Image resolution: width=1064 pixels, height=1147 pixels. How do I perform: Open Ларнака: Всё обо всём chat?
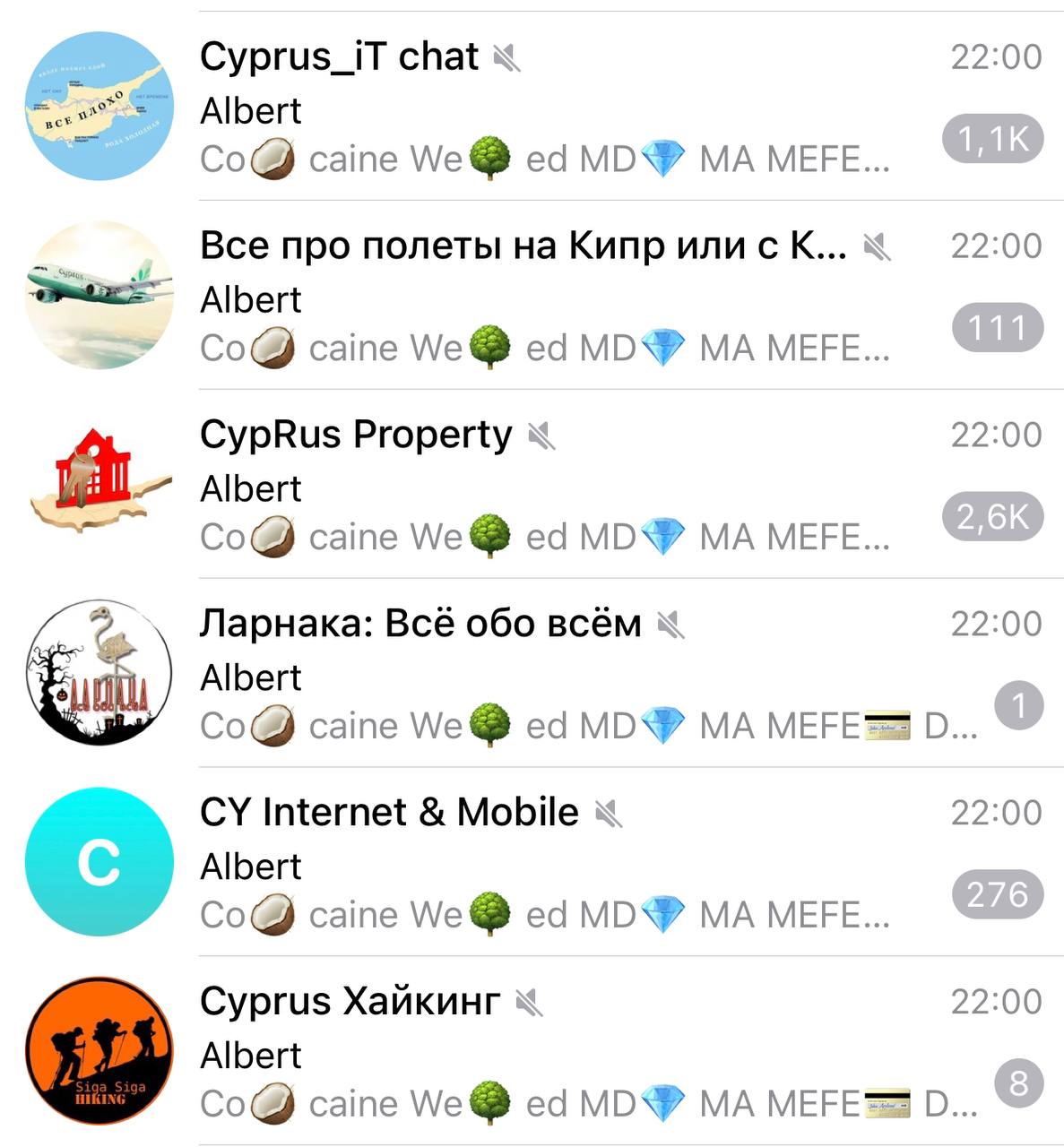click(x=538, y=674)
